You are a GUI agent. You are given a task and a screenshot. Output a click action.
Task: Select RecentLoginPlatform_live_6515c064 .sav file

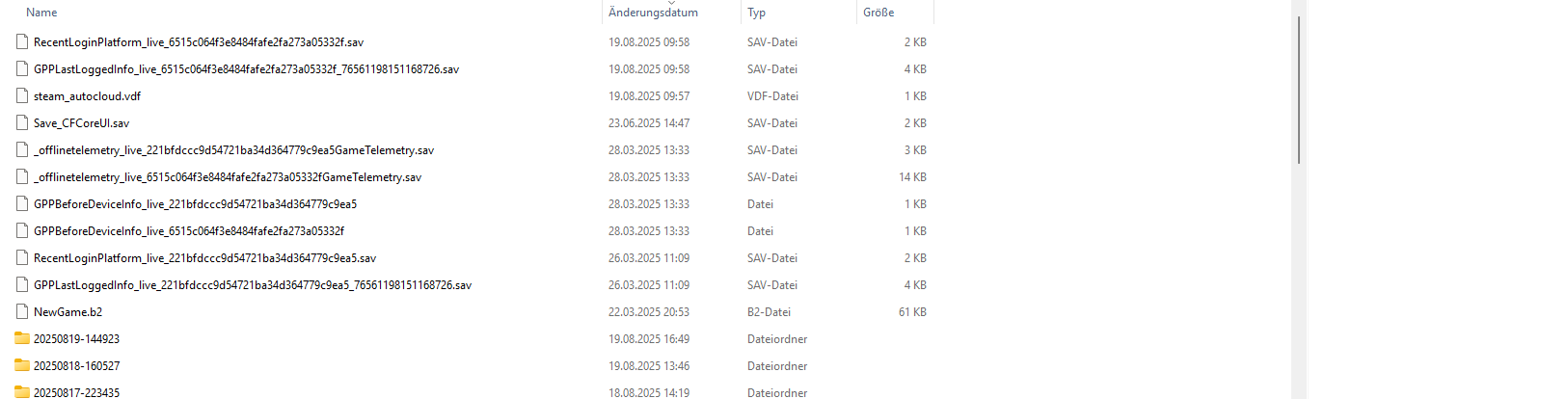tap(198, 42)
